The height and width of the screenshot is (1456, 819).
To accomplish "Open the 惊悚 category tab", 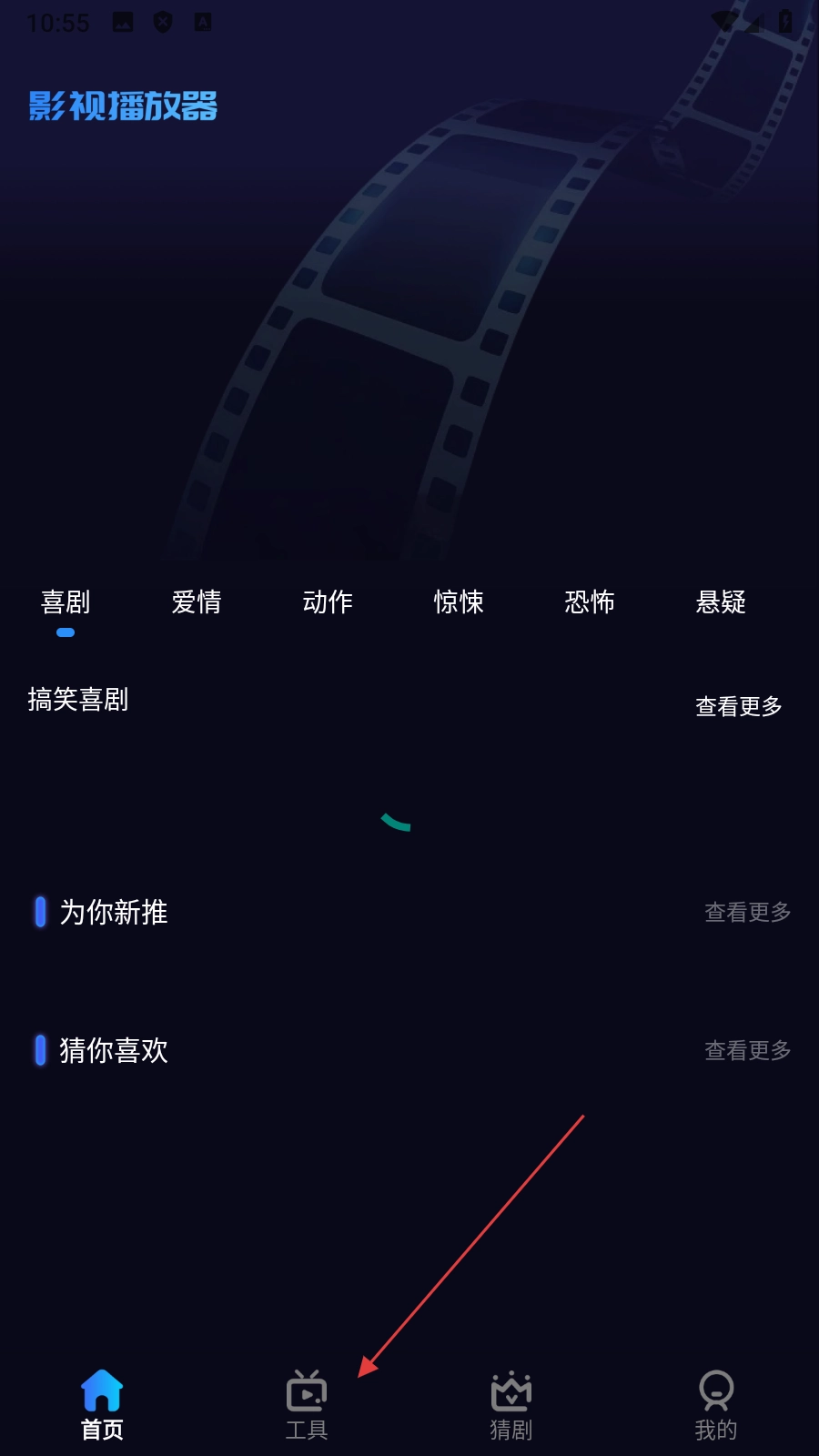I will (x=459, y=602).
